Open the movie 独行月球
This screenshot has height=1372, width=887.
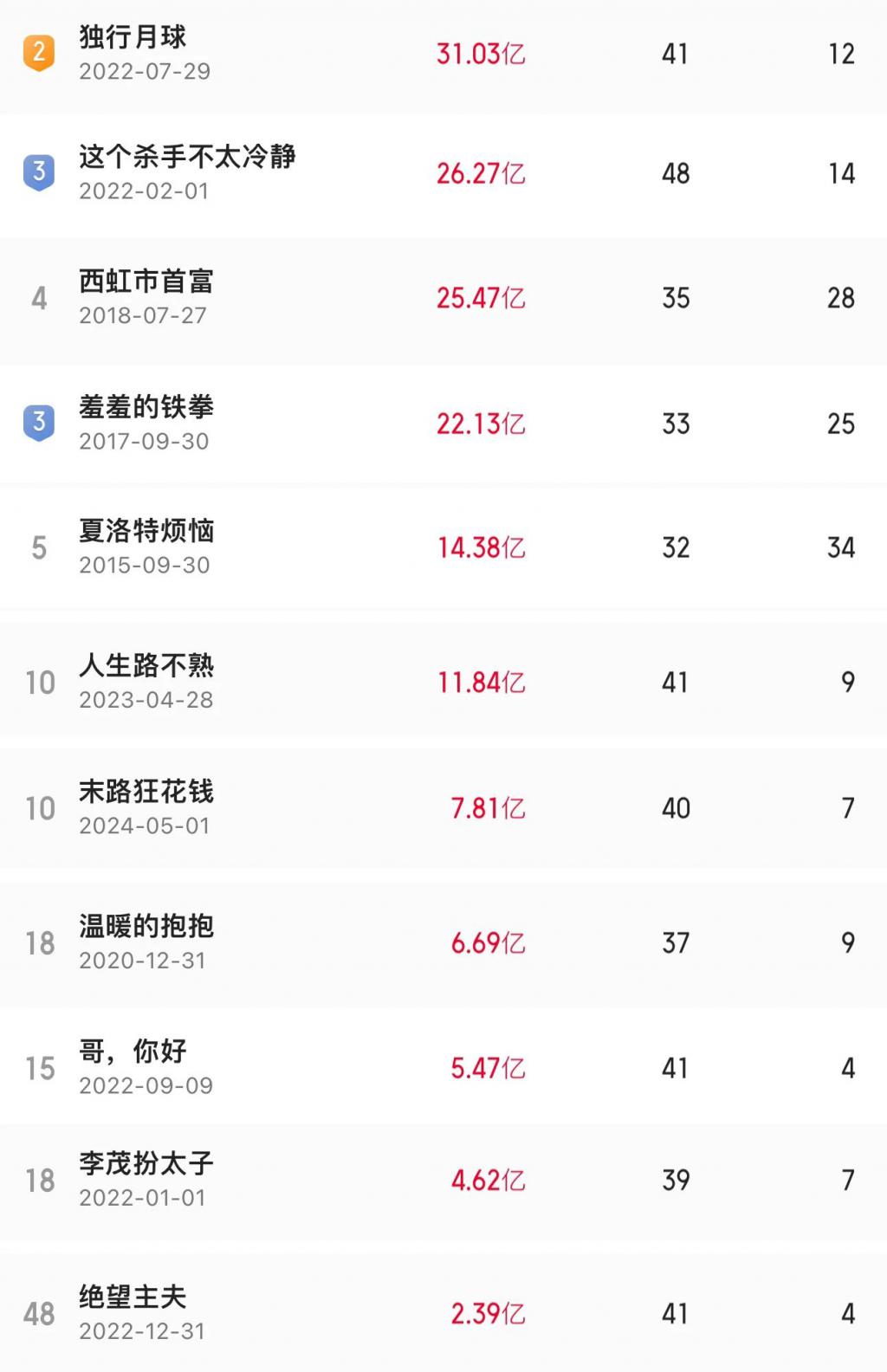[133, 38]
